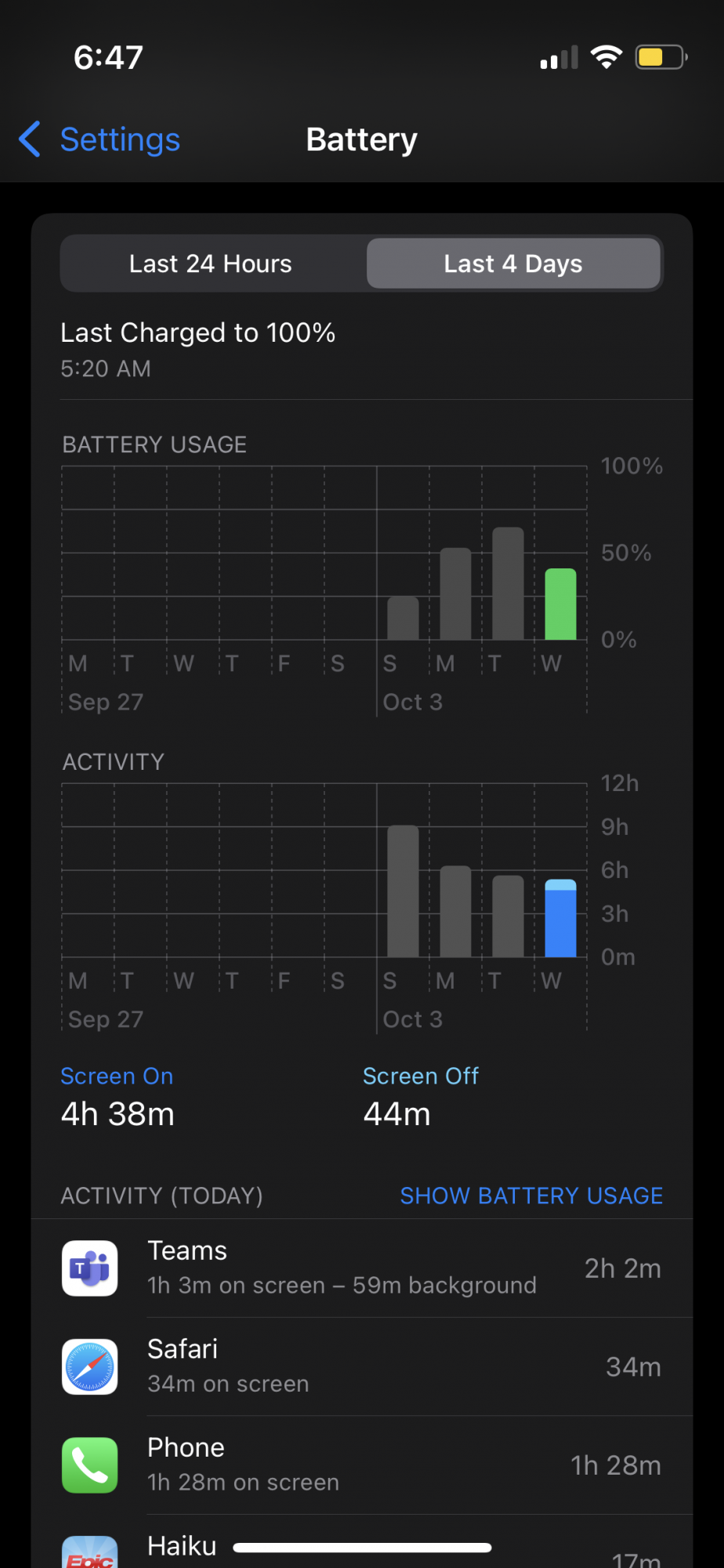724x1568 pixels.
Task: Select Tuesday's bar in battery usage chart
Action: [x=508, y=584]
